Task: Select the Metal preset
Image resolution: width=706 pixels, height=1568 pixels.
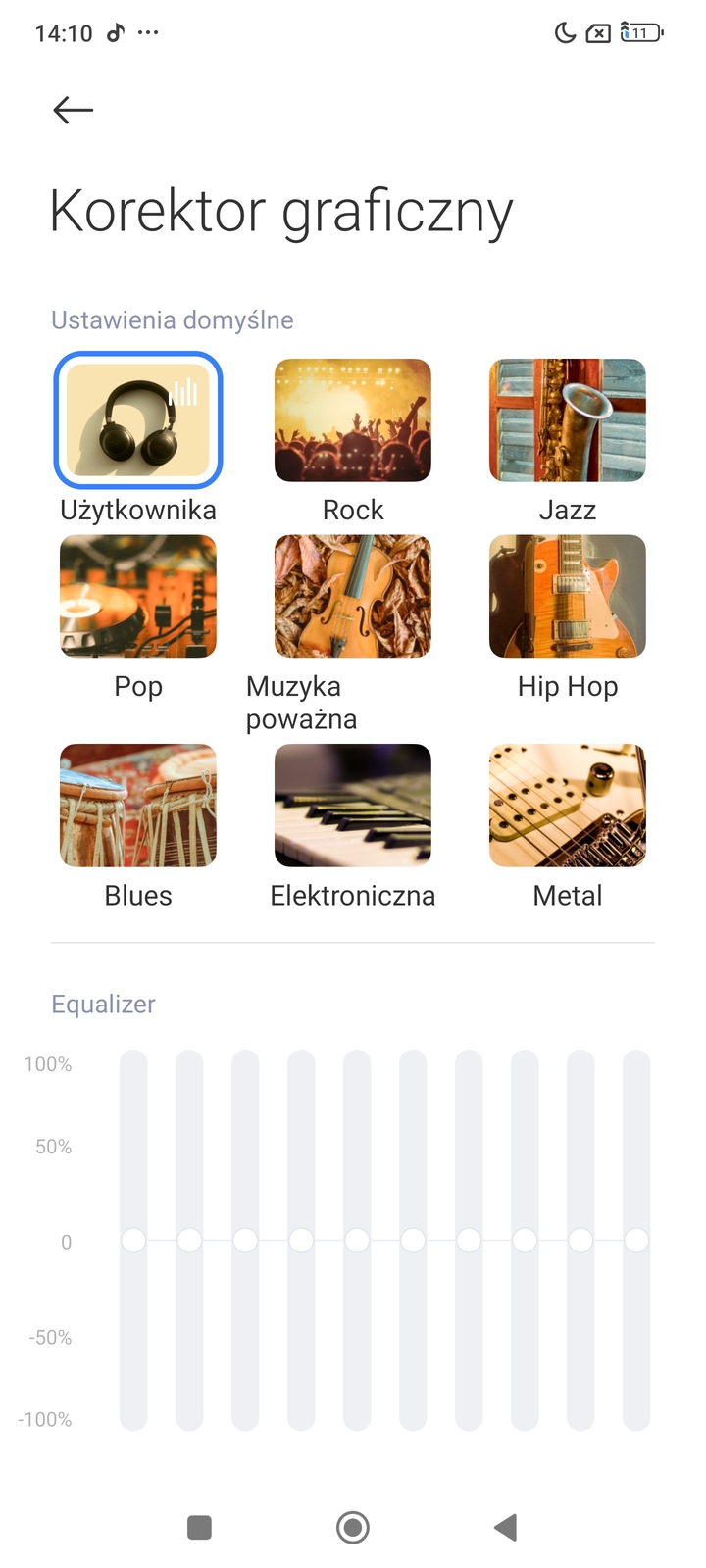Action: (567, 806)
